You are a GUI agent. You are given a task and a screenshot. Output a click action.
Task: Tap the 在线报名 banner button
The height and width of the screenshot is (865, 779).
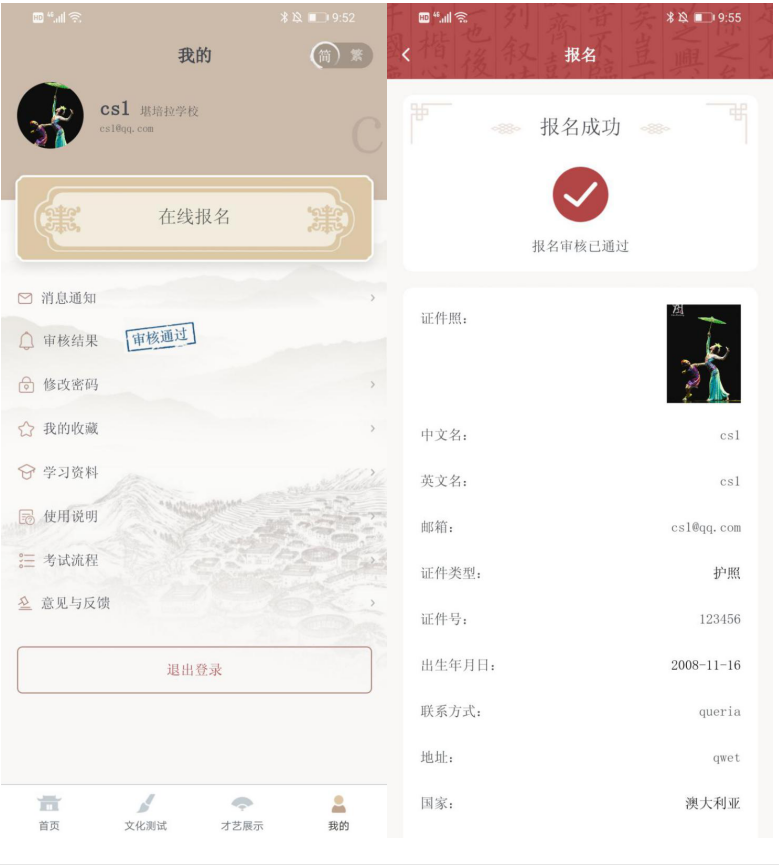[x=194, y=217]
